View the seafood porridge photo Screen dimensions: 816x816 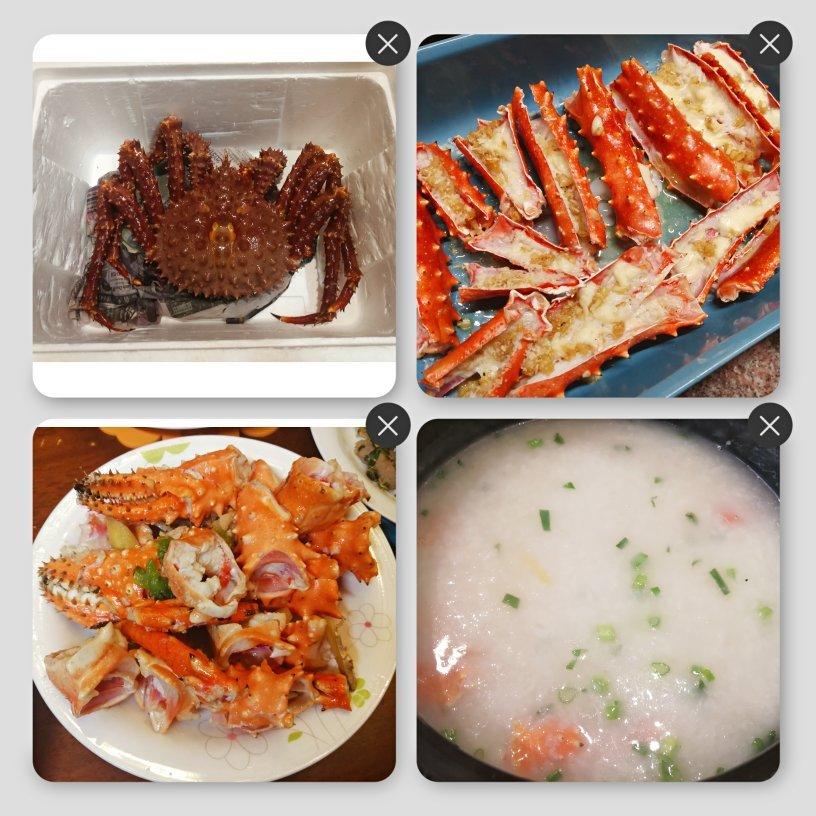point(597,610)
